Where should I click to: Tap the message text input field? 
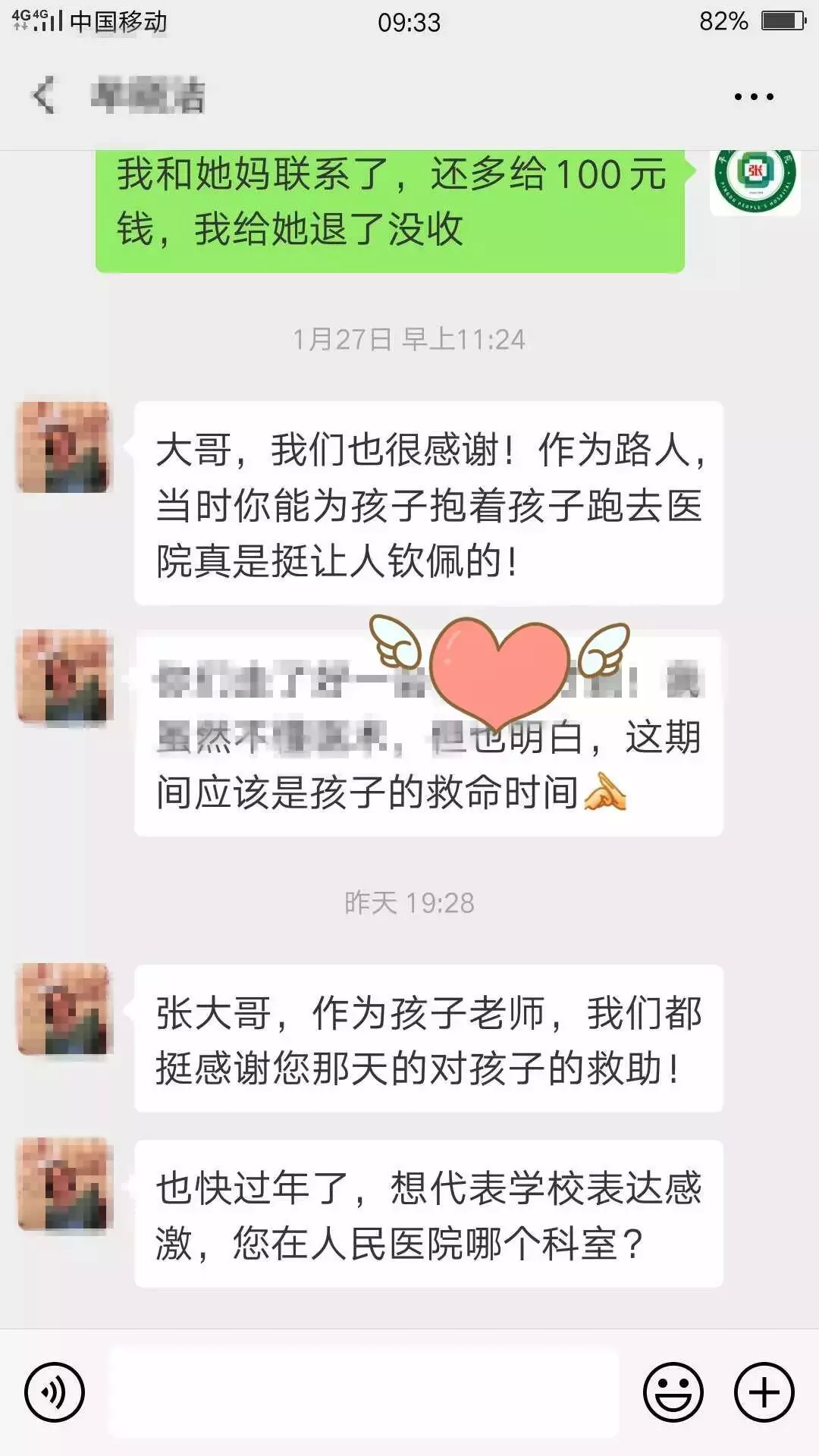click(364, 1392)
